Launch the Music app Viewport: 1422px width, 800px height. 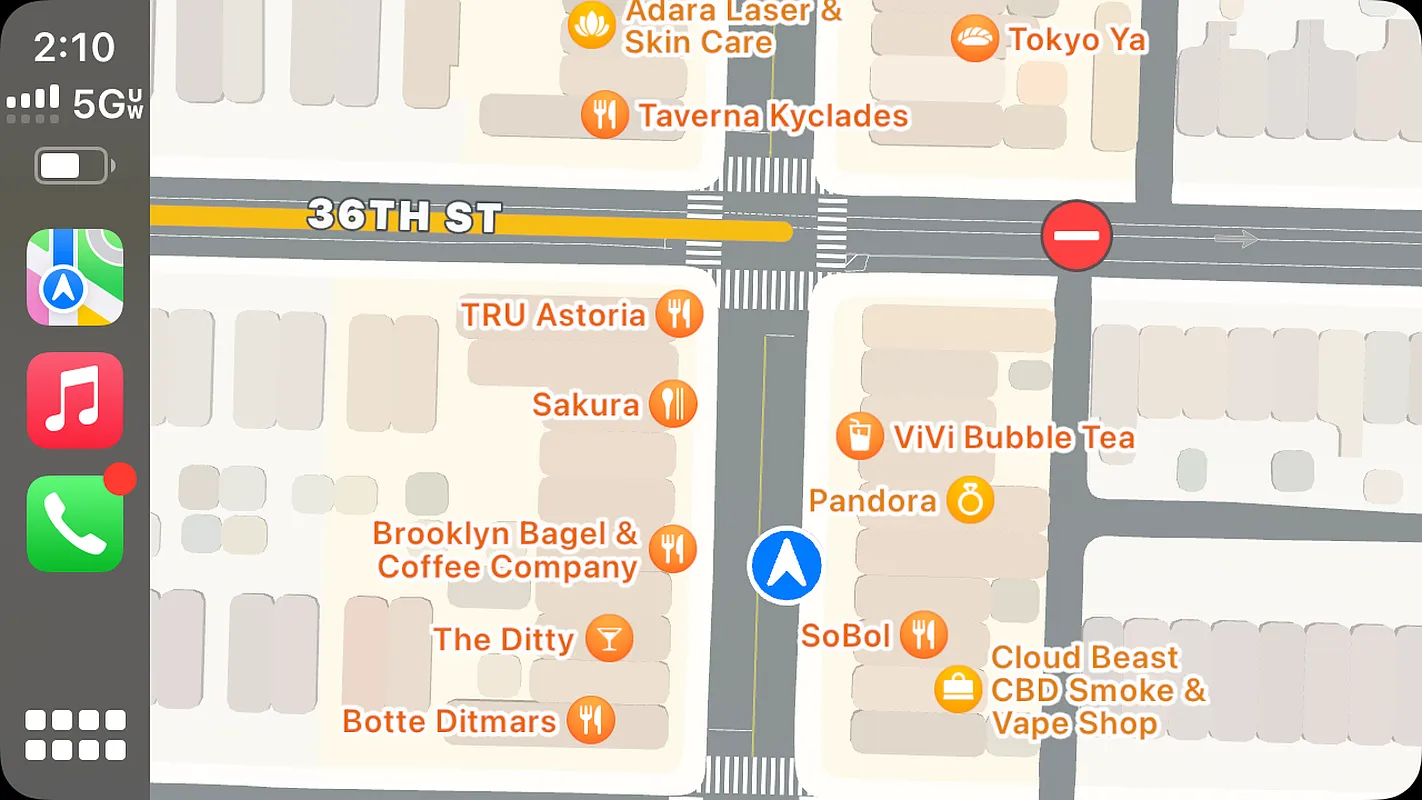click(x=75, y=400)
